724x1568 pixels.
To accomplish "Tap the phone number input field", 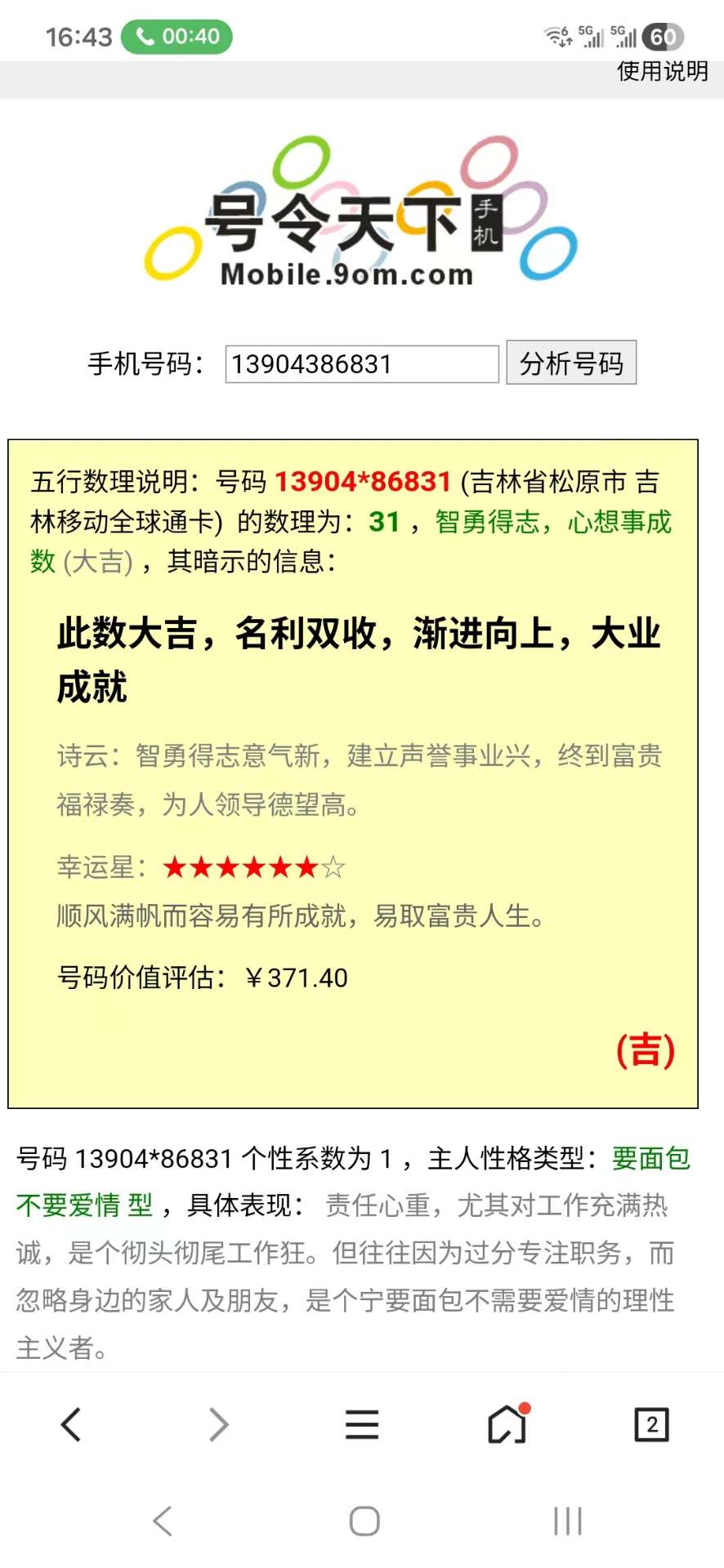I will click(361, 364).
